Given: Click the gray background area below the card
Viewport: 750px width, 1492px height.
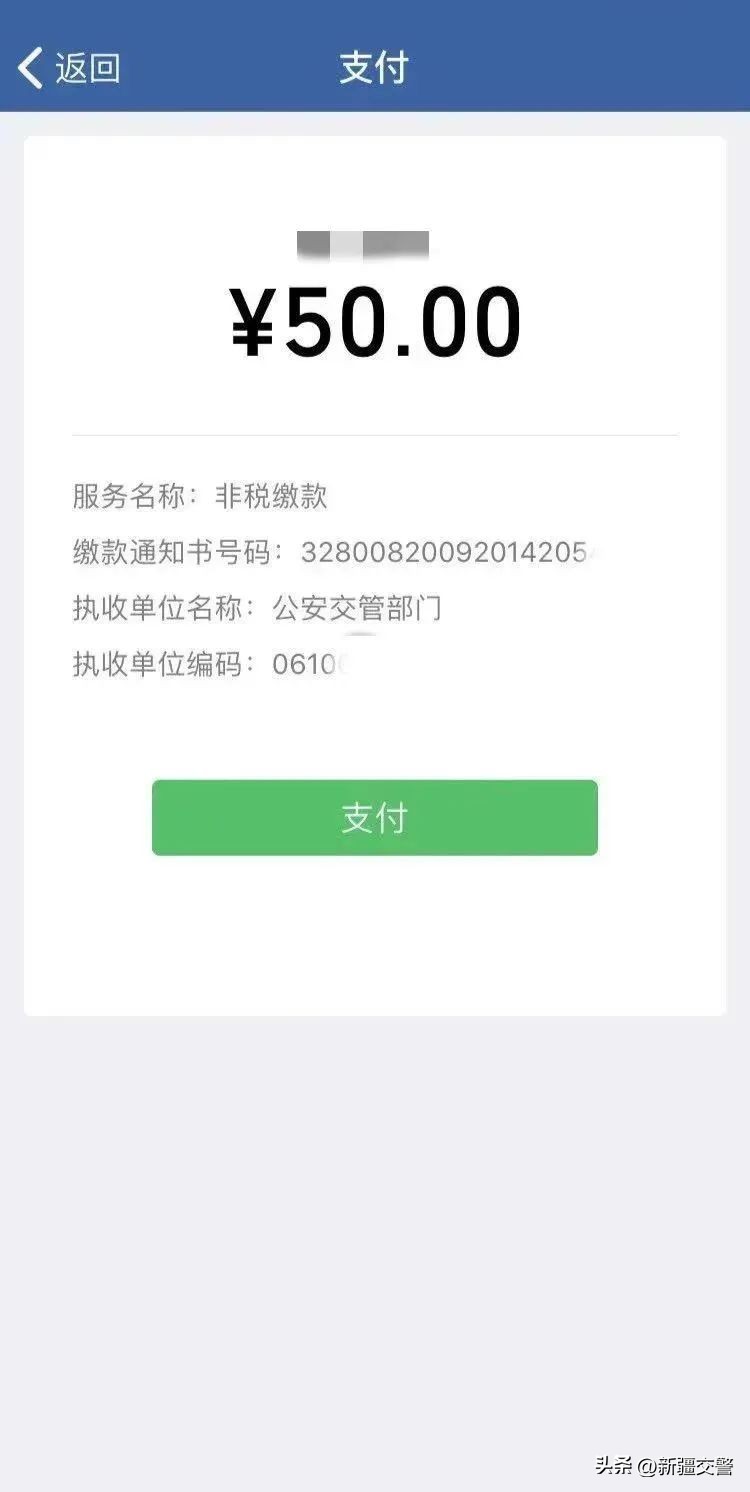Looking at the screenshot, I should tap(374, 1200).
